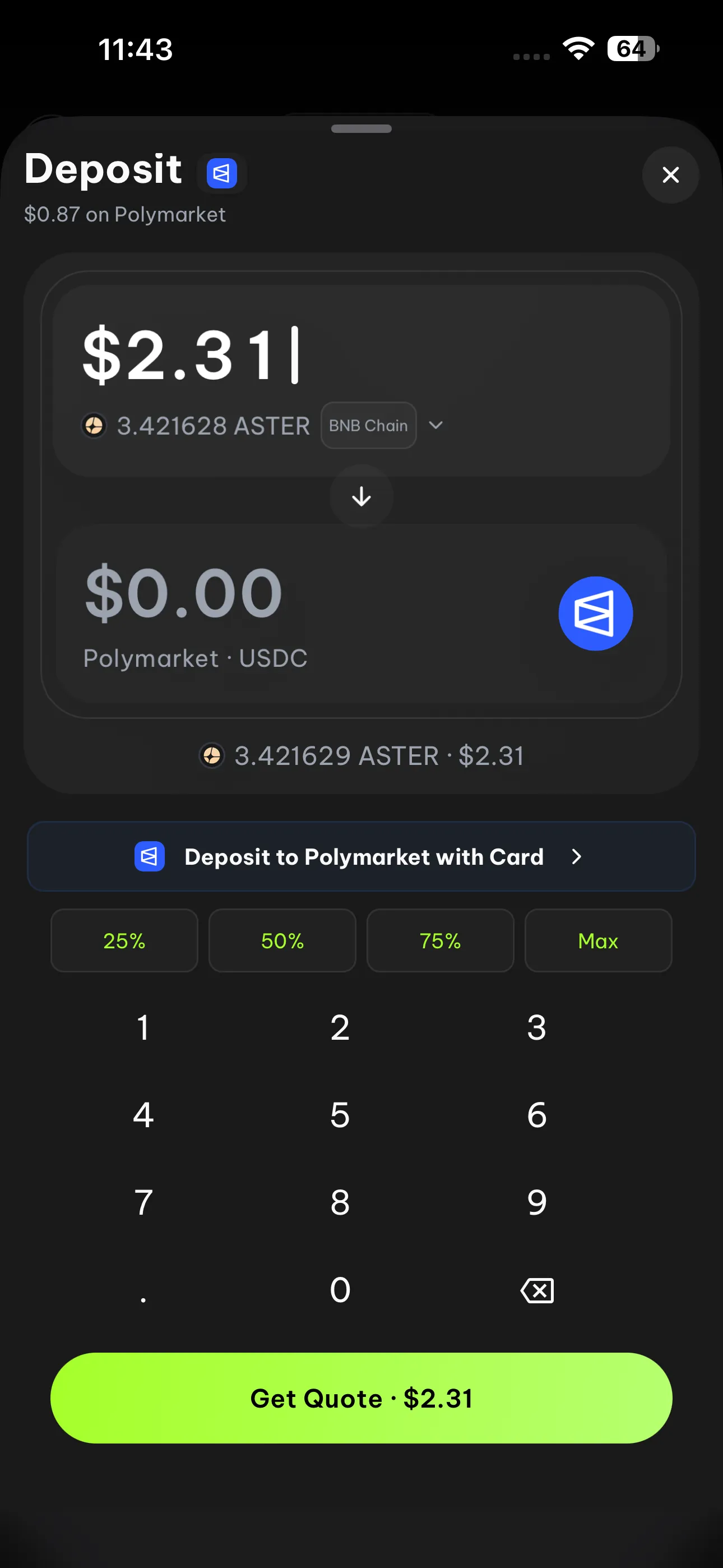Tap the backspace key on keypad

point(537,1290)
